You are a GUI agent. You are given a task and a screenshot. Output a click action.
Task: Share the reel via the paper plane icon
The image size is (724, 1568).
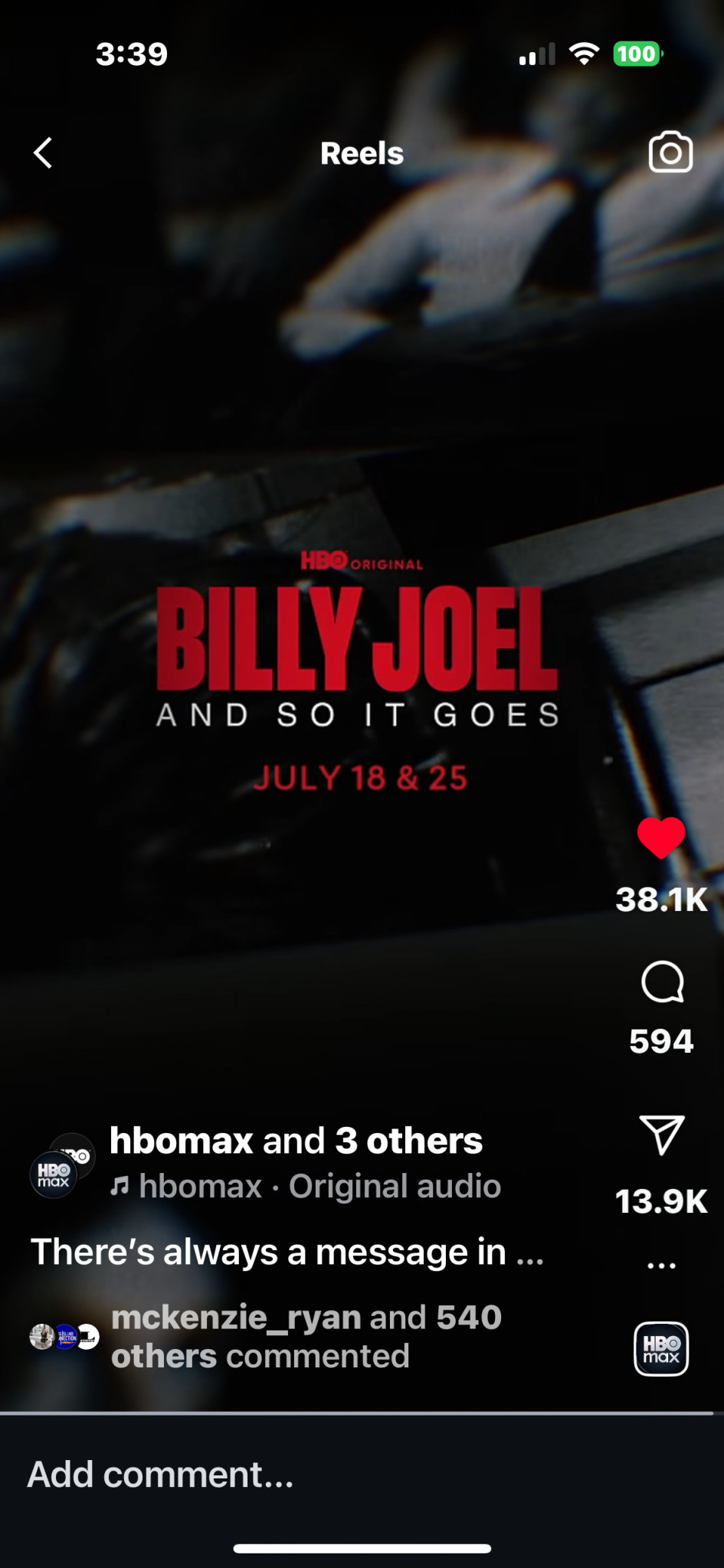[662, 1135]
